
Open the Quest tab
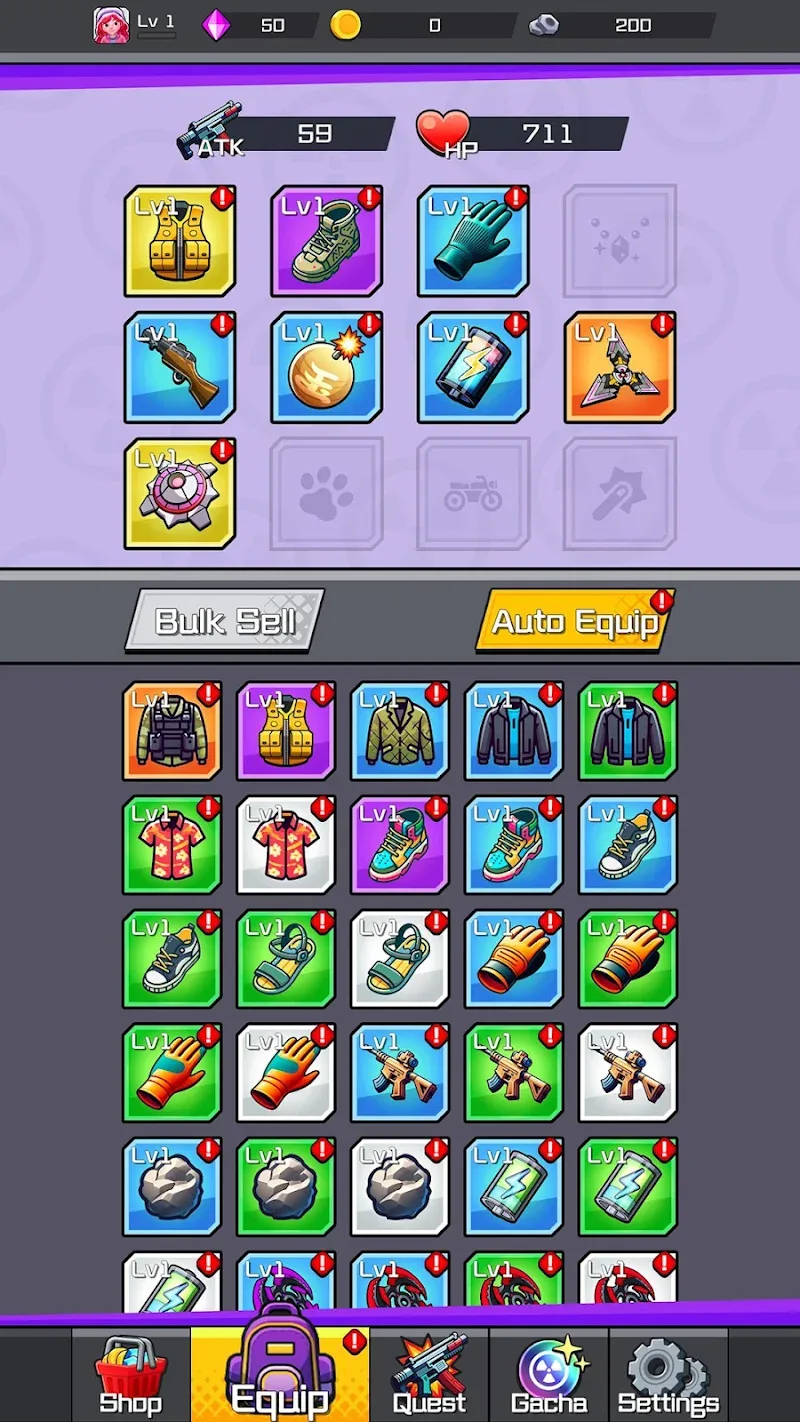point(429,1375)
